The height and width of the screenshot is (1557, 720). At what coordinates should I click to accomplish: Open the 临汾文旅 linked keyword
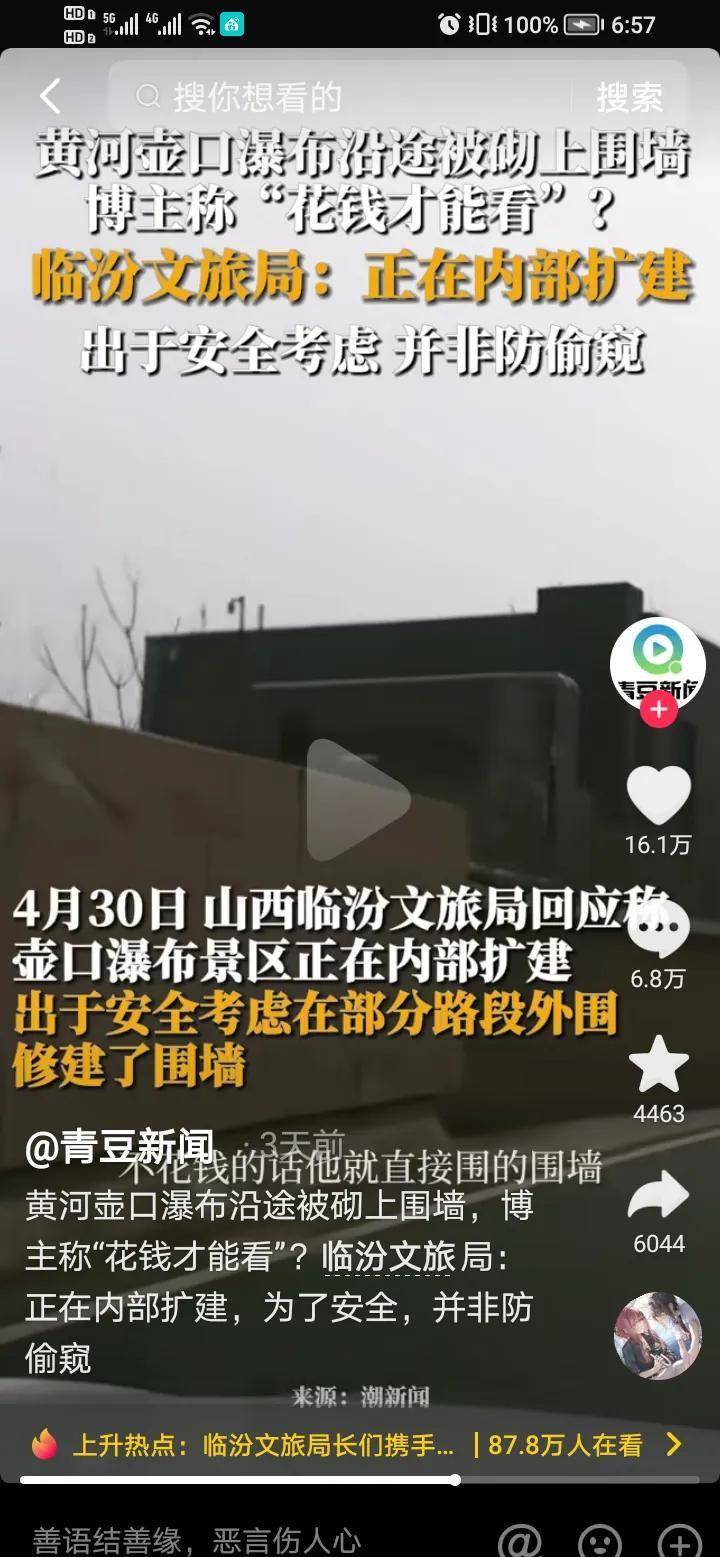[388, 1256]
